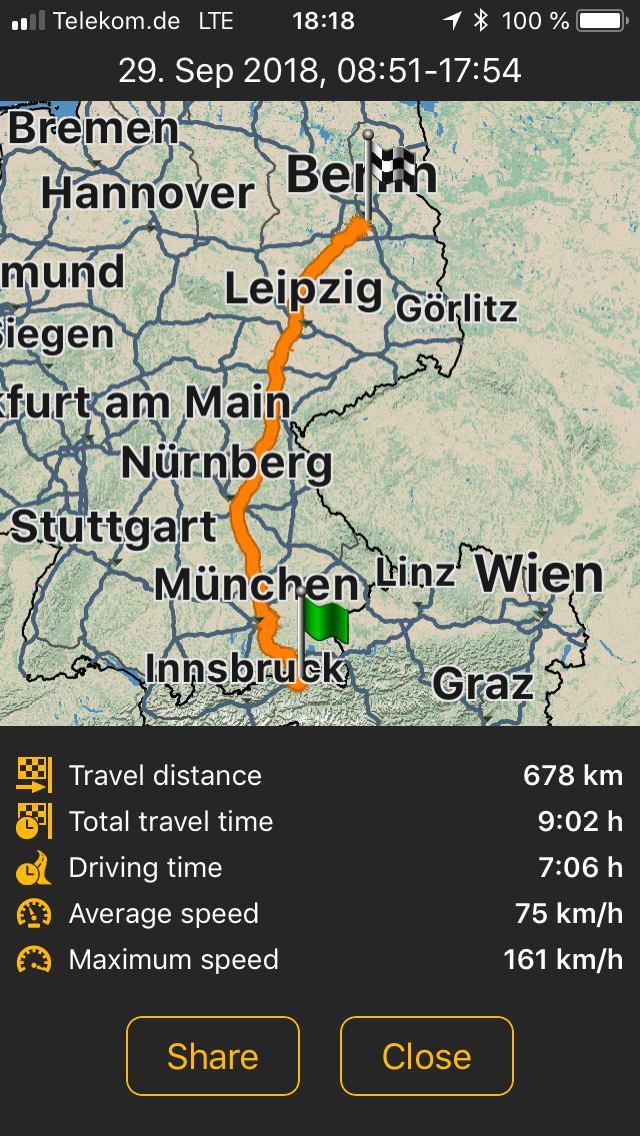Viewport: 640px width, 1136px height.
Task: Close the trip details screen
Action: click(x=427, y=1056)
